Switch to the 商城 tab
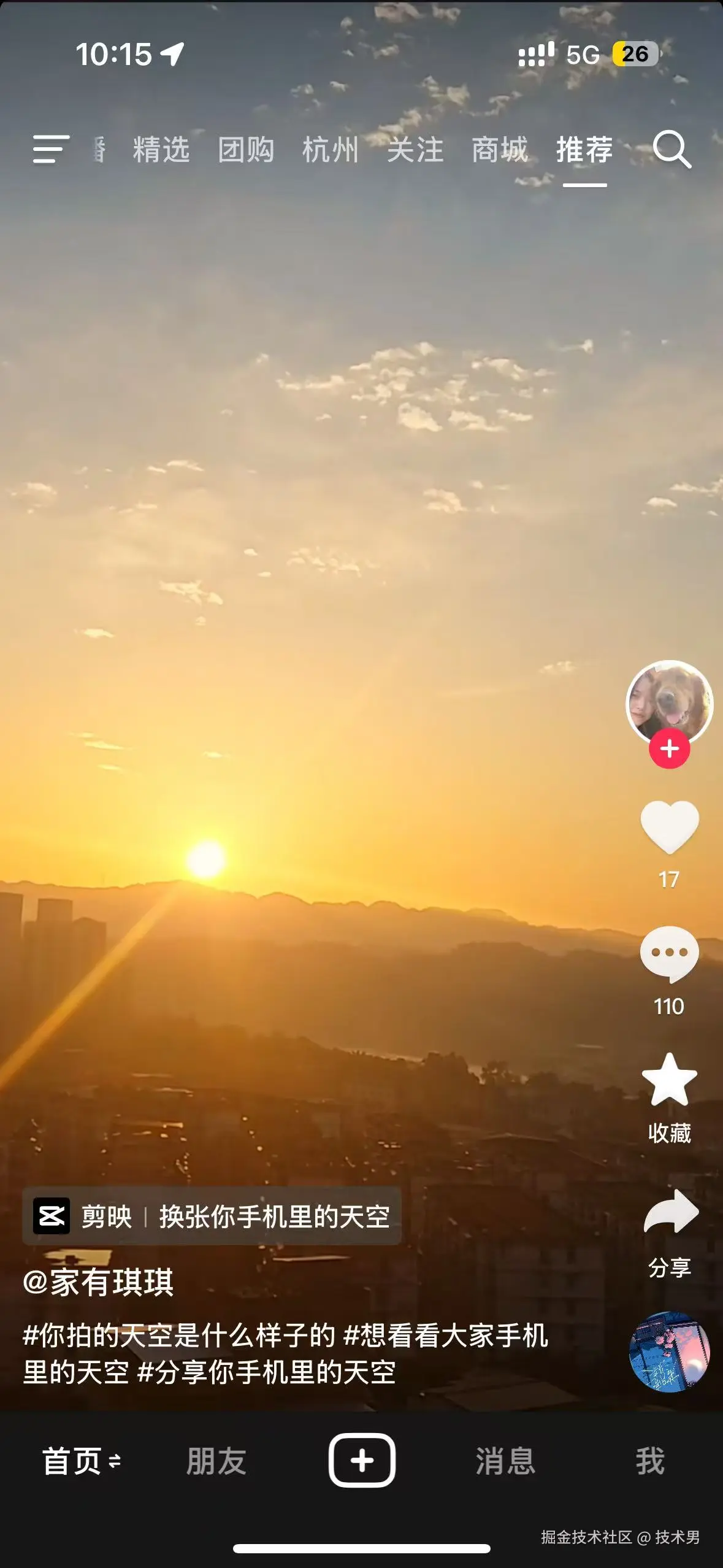Screen dimensions: 723x1568 pos(500,150)
